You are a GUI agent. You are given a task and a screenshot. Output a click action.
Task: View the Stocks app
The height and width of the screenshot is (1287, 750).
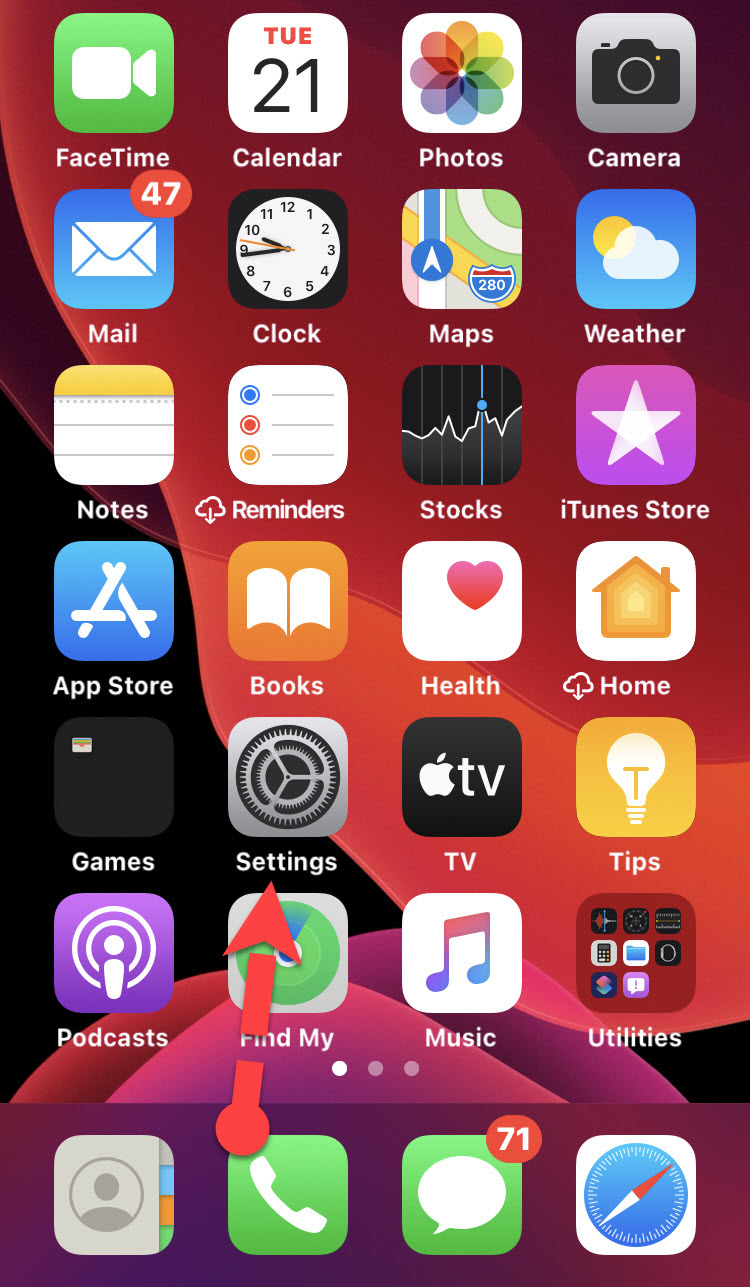(461, 425)
